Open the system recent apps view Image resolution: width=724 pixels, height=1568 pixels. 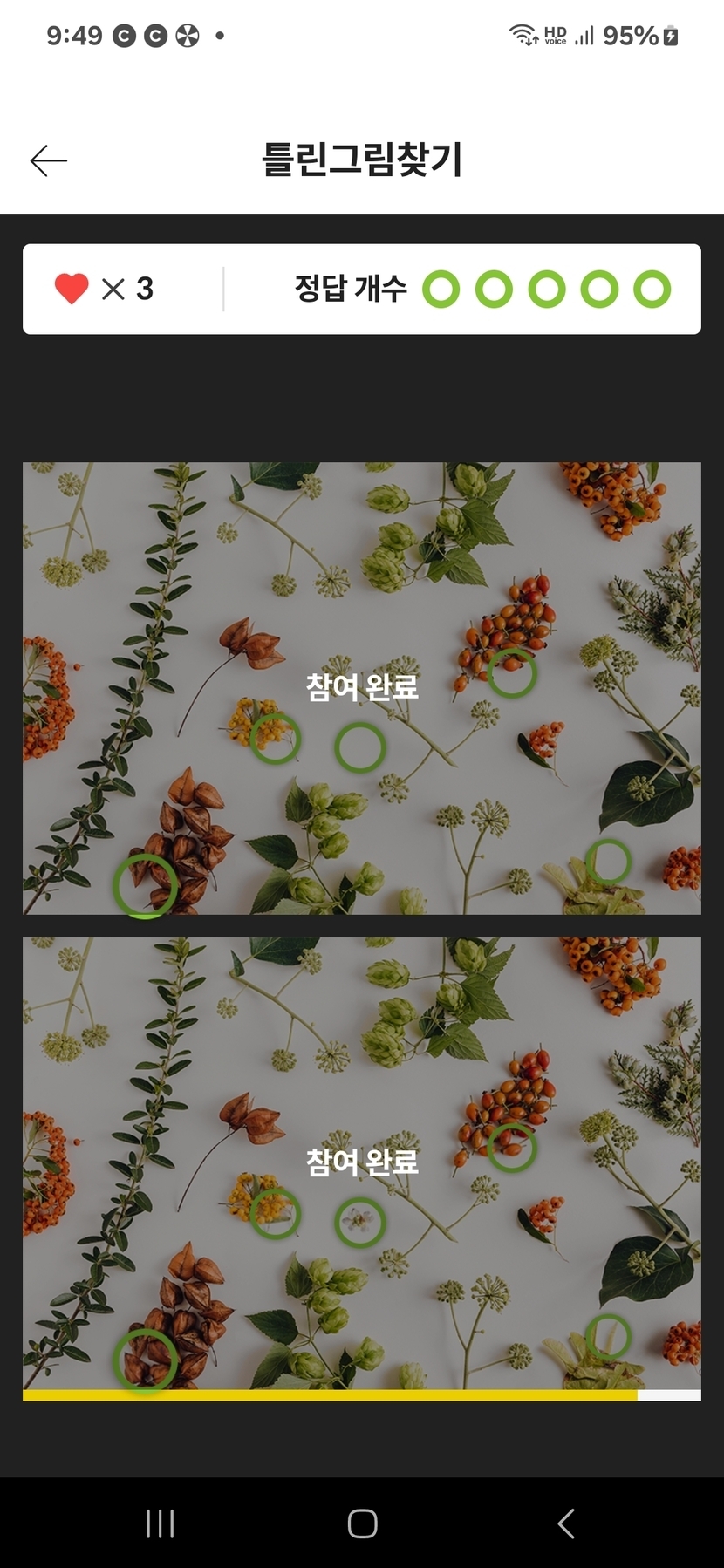[x=161, y=1524]
